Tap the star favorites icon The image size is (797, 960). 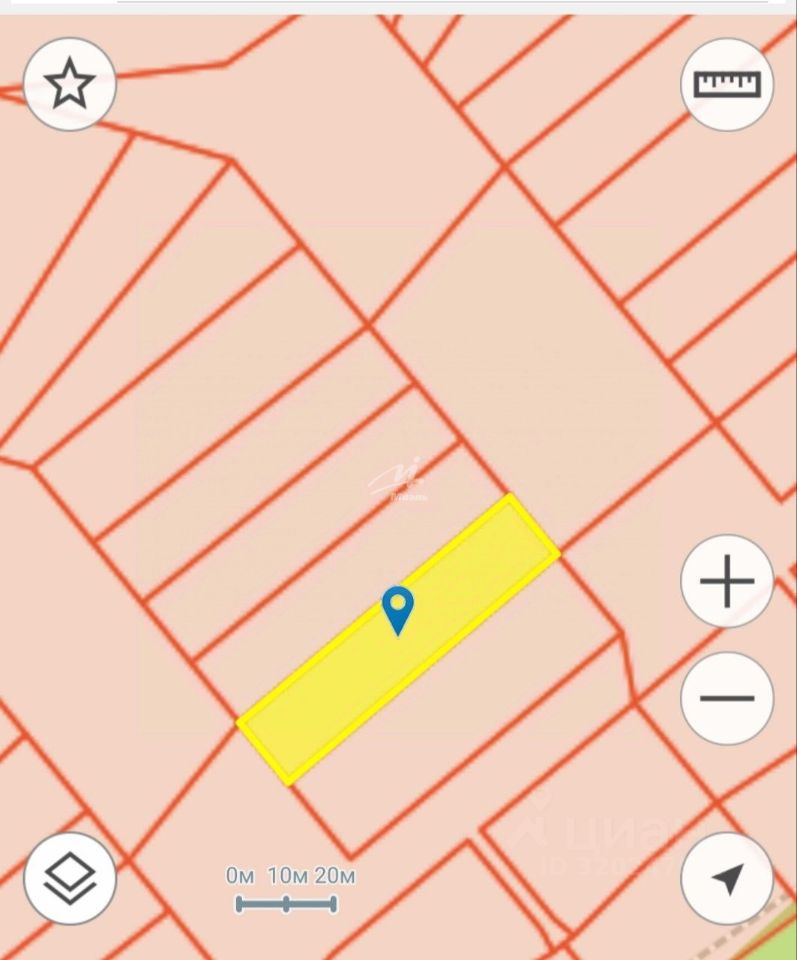[70, 84]
